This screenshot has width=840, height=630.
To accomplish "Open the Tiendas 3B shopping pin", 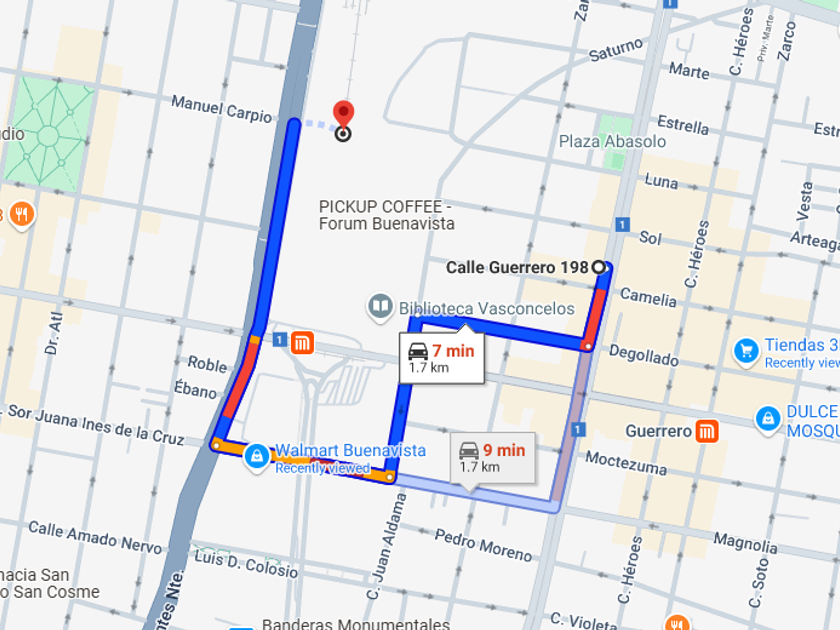I will point(746,352).
